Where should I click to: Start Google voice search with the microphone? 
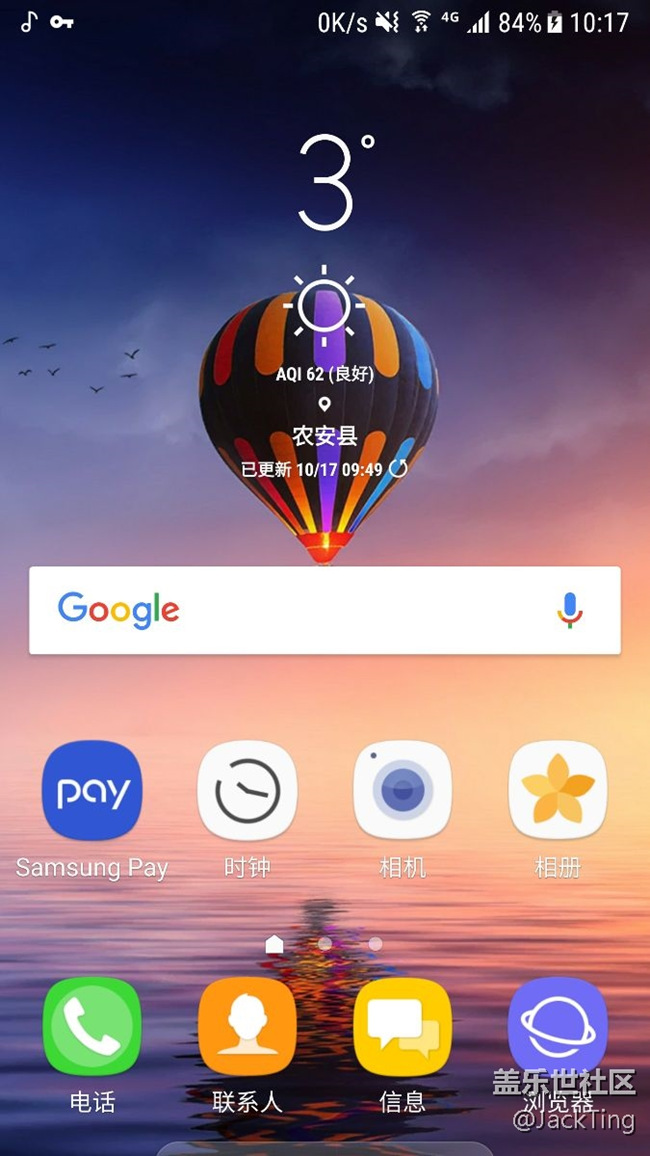(x=570, y=610)
